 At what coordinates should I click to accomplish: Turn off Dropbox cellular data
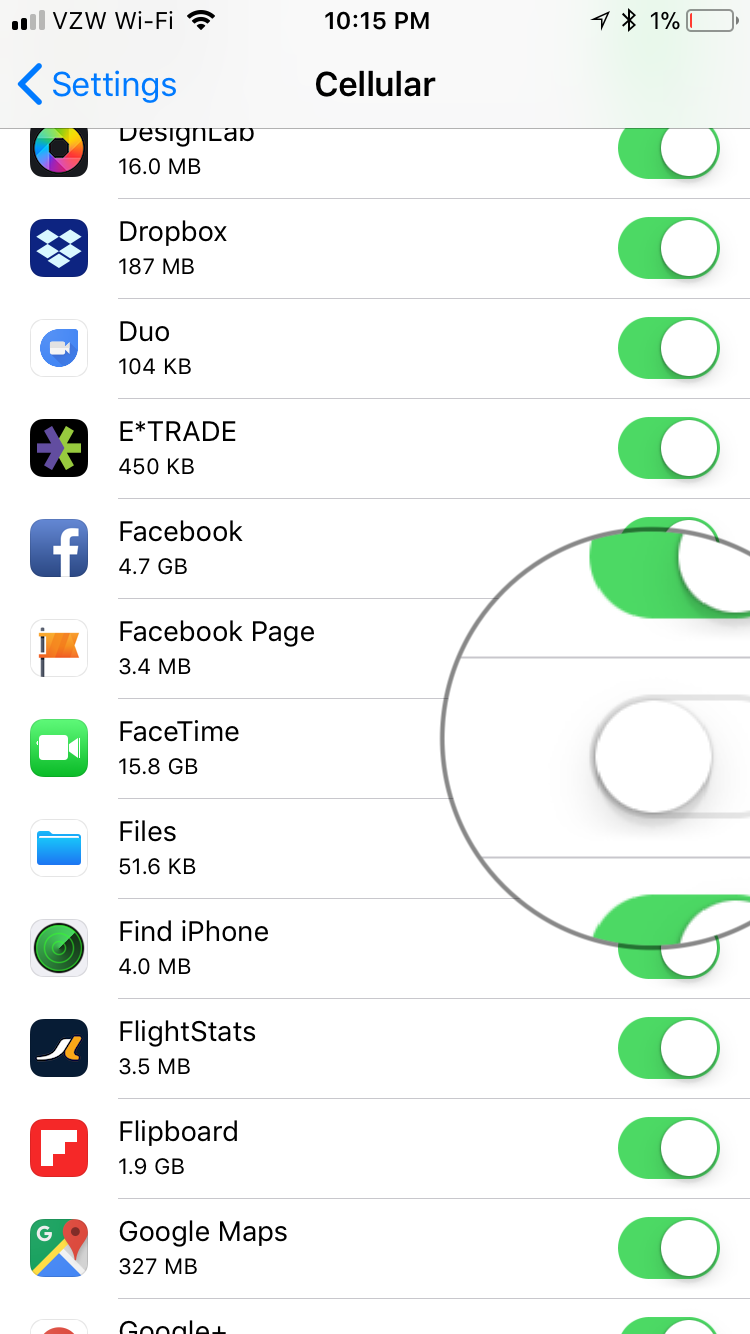[x=668, y=248]
